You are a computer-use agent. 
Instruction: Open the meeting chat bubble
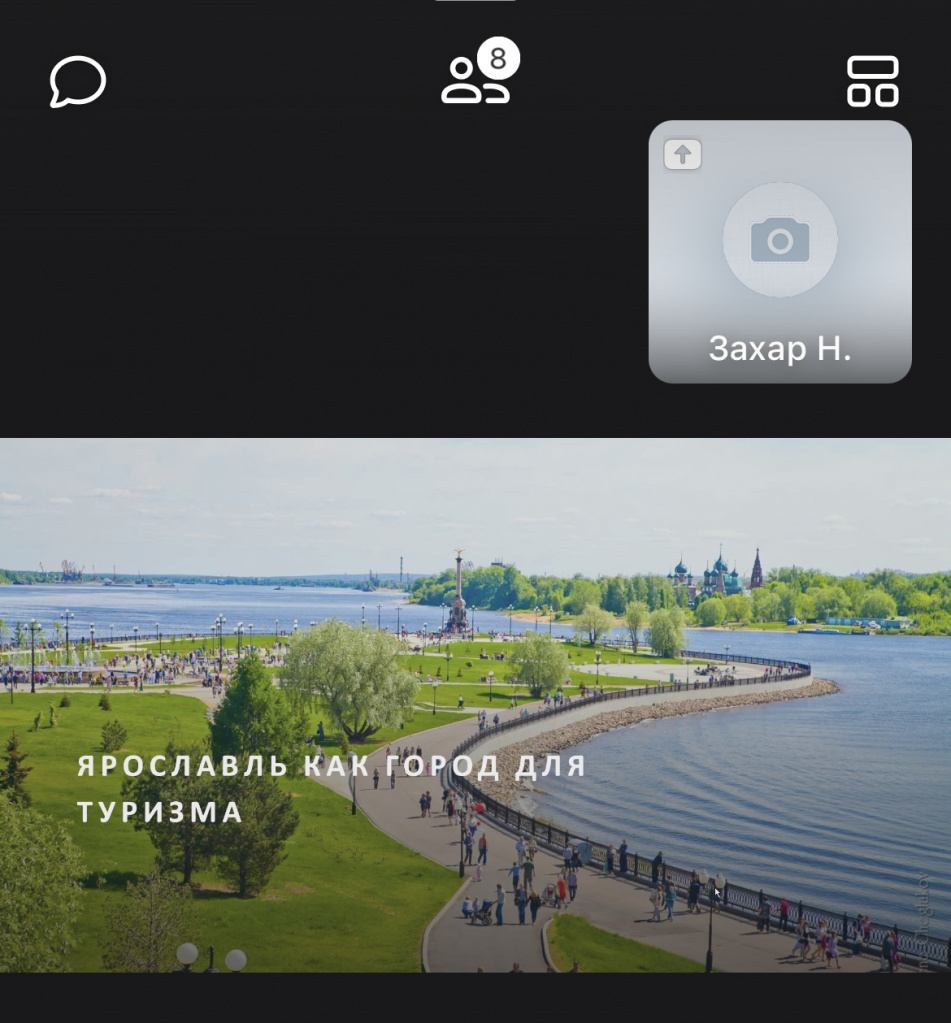pos(78,81)
